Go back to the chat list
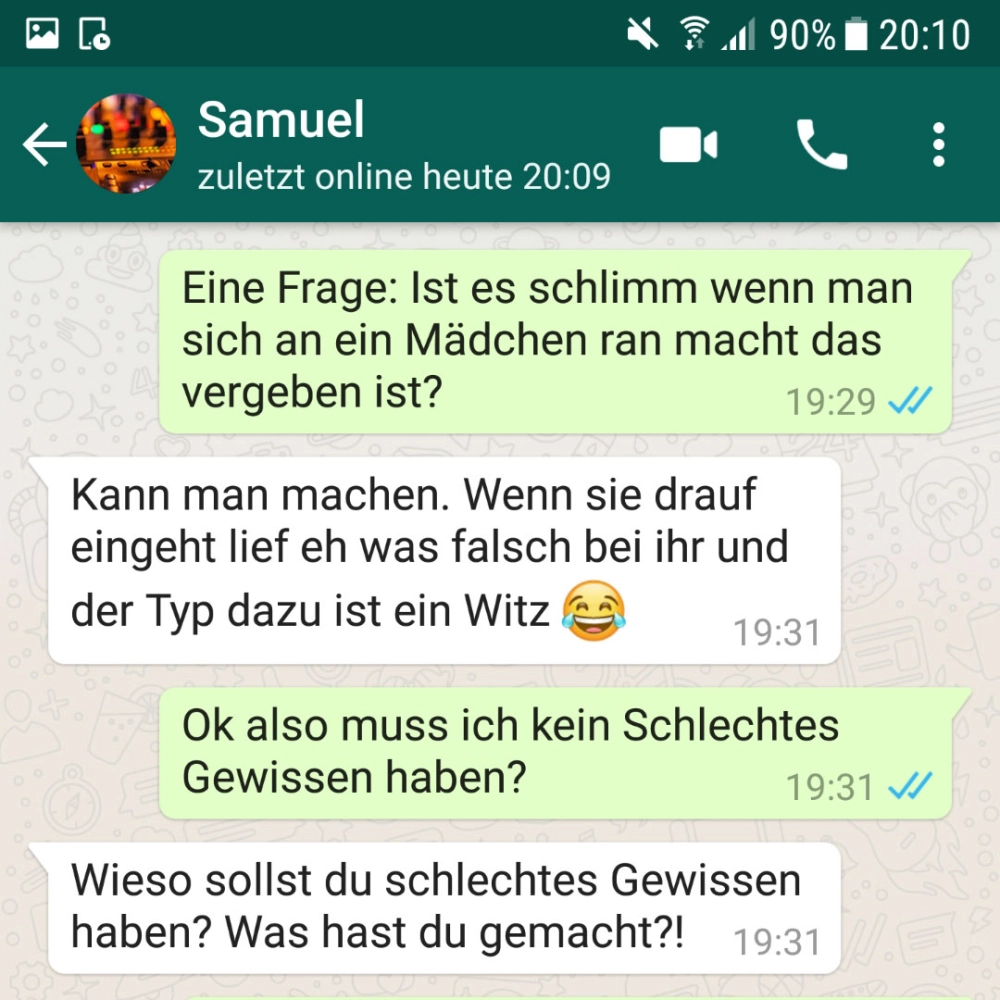1000x1000 pixels. tap(43, 146)
